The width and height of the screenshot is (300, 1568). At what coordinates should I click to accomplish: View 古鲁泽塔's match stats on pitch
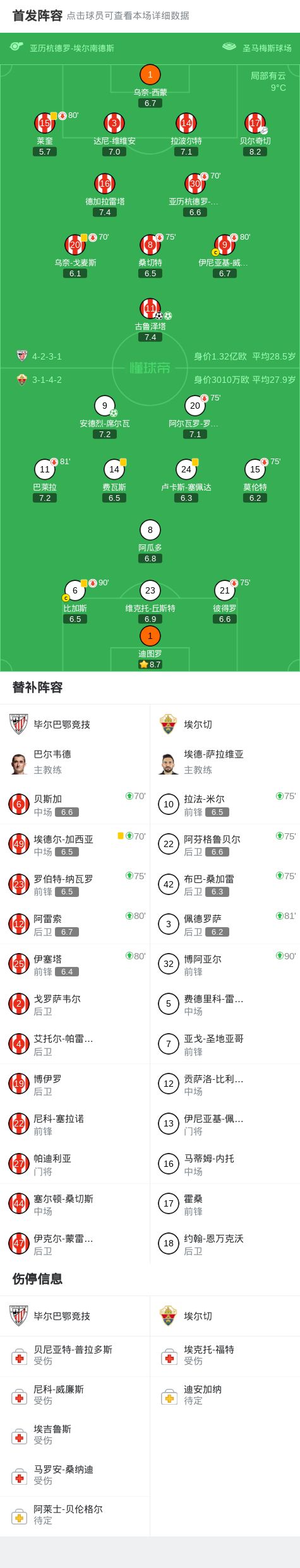pos(150,320)
